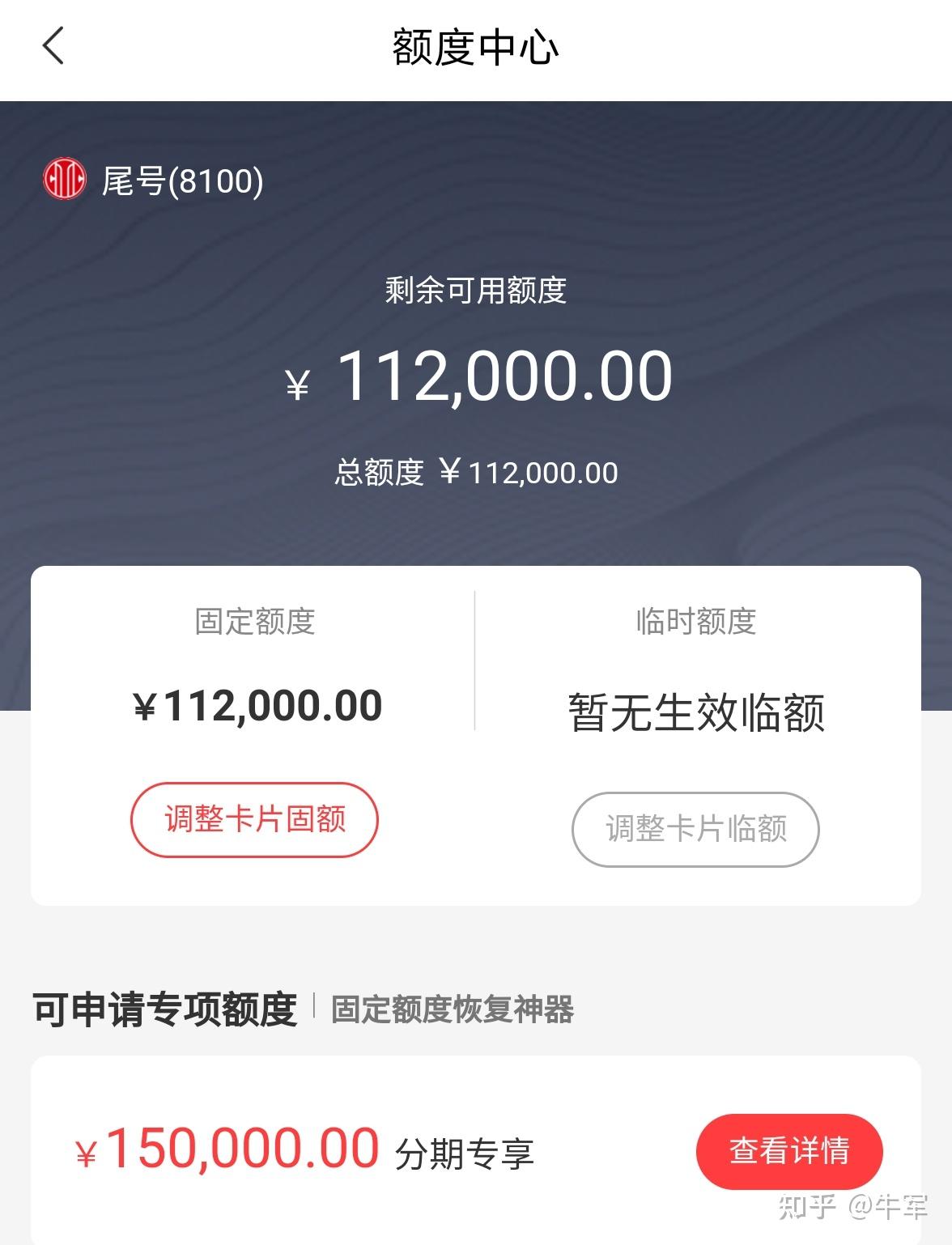Viewport: 952px width, 1245px height.
Task: Tap 调整卡片固额 to adjust fixed limit
Action: [254, 819]
